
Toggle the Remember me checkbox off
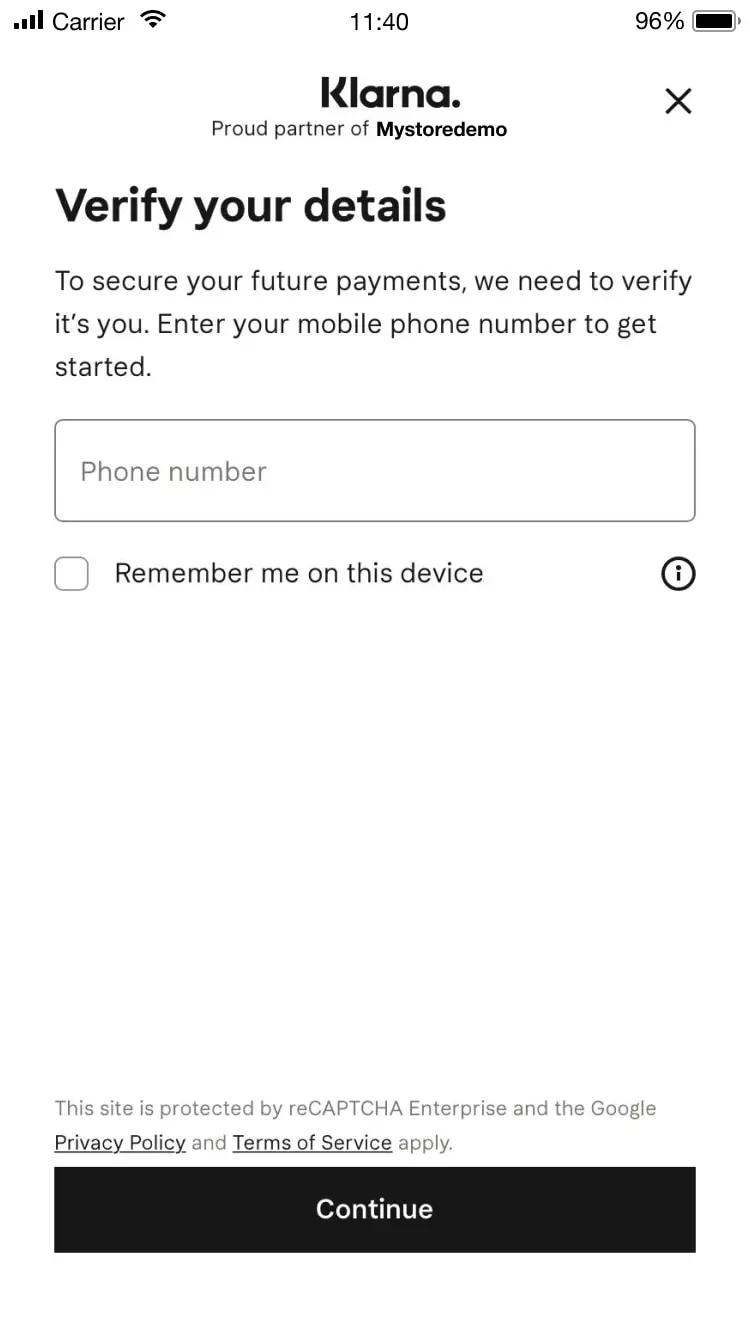(71, 574)
